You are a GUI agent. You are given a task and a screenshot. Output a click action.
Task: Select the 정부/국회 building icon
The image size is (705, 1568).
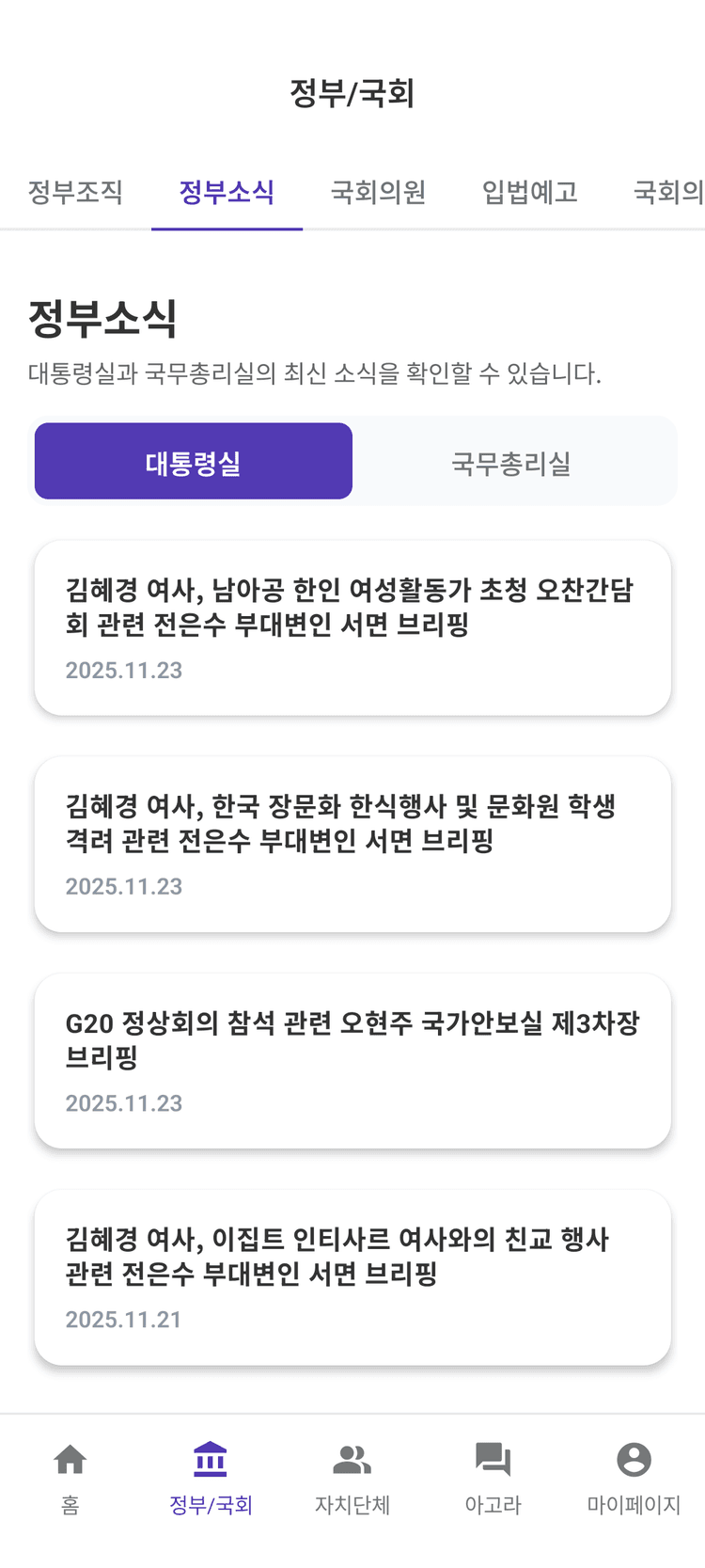point(211,1459)
